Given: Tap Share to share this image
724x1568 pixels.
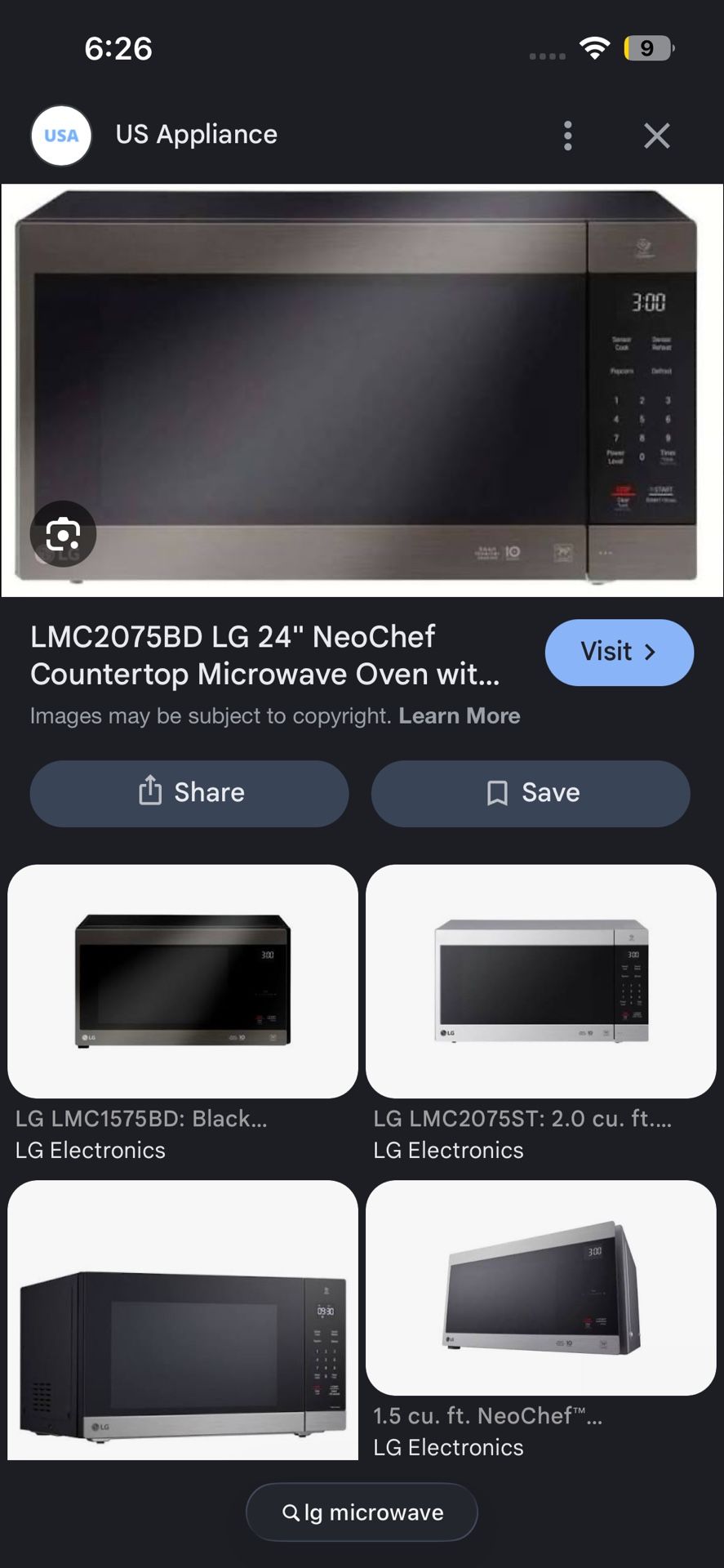Looking at the screenshot, I should coord(189,793).
